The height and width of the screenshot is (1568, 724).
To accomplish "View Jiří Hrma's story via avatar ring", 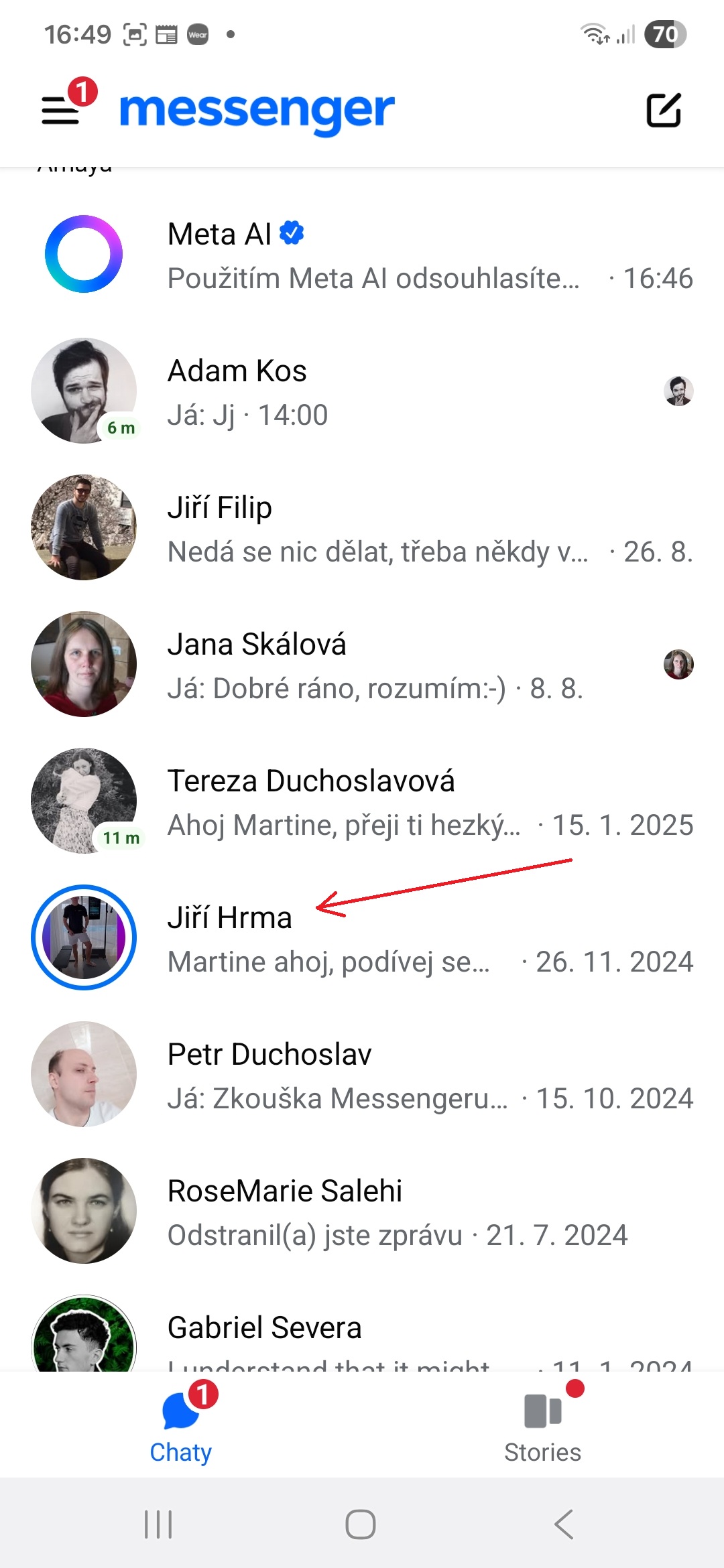I will click(84, 937).
